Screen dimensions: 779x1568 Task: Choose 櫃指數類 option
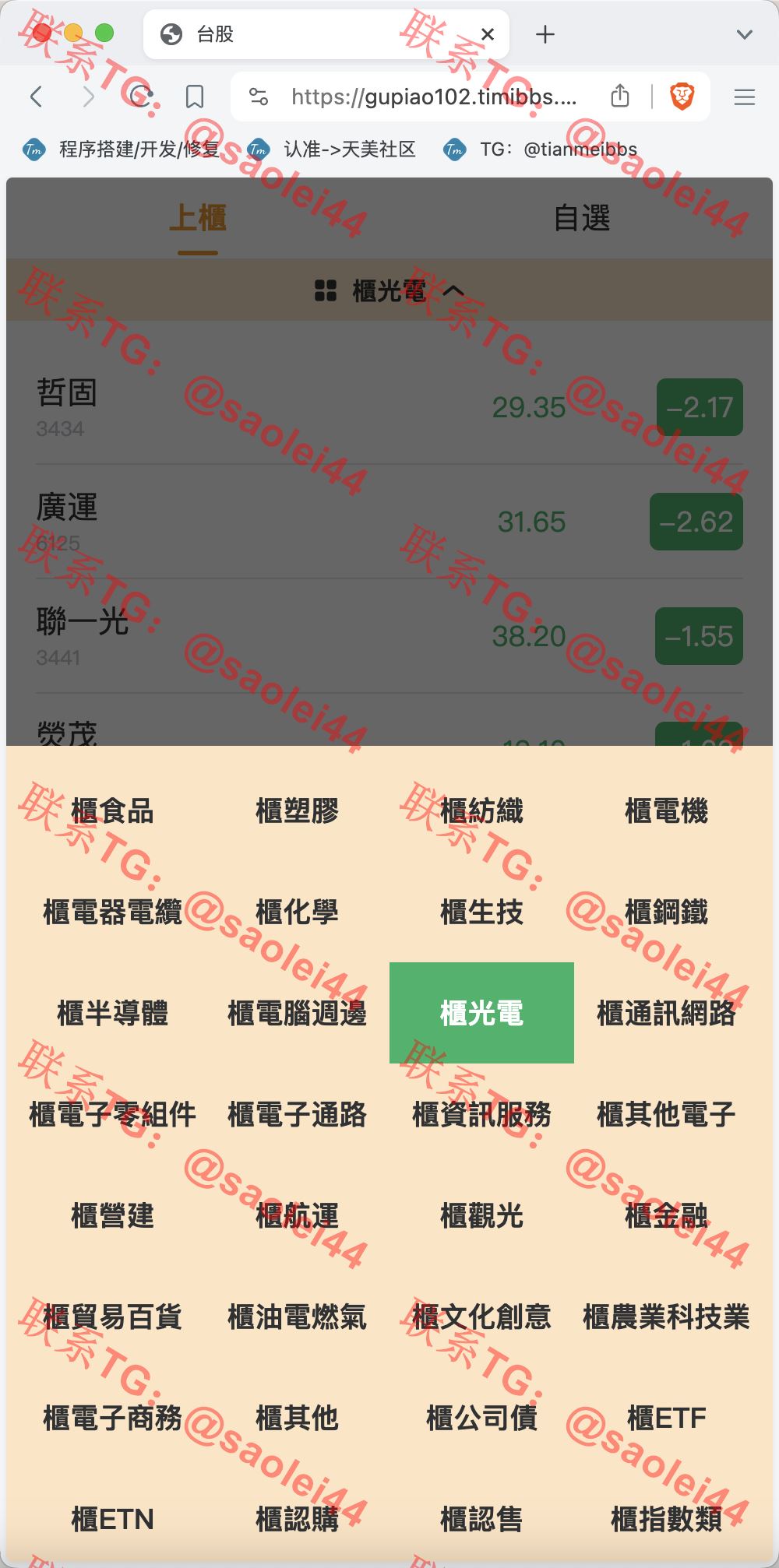[666, 1519]
